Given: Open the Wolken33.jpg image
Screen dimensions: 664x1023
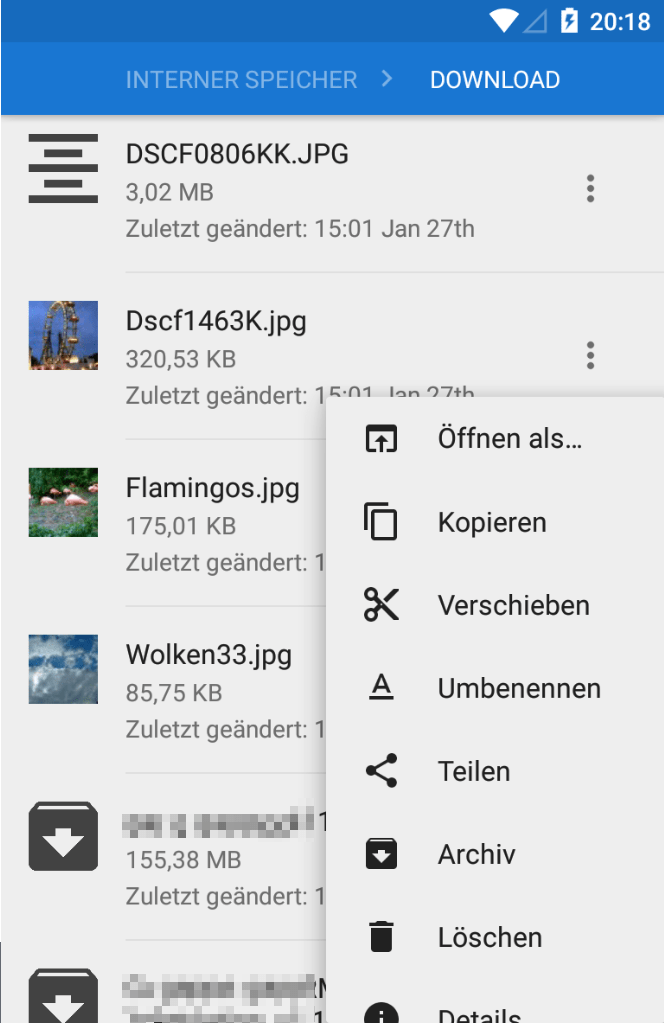Looking at the screenshot, I should (x=208, y=656).
